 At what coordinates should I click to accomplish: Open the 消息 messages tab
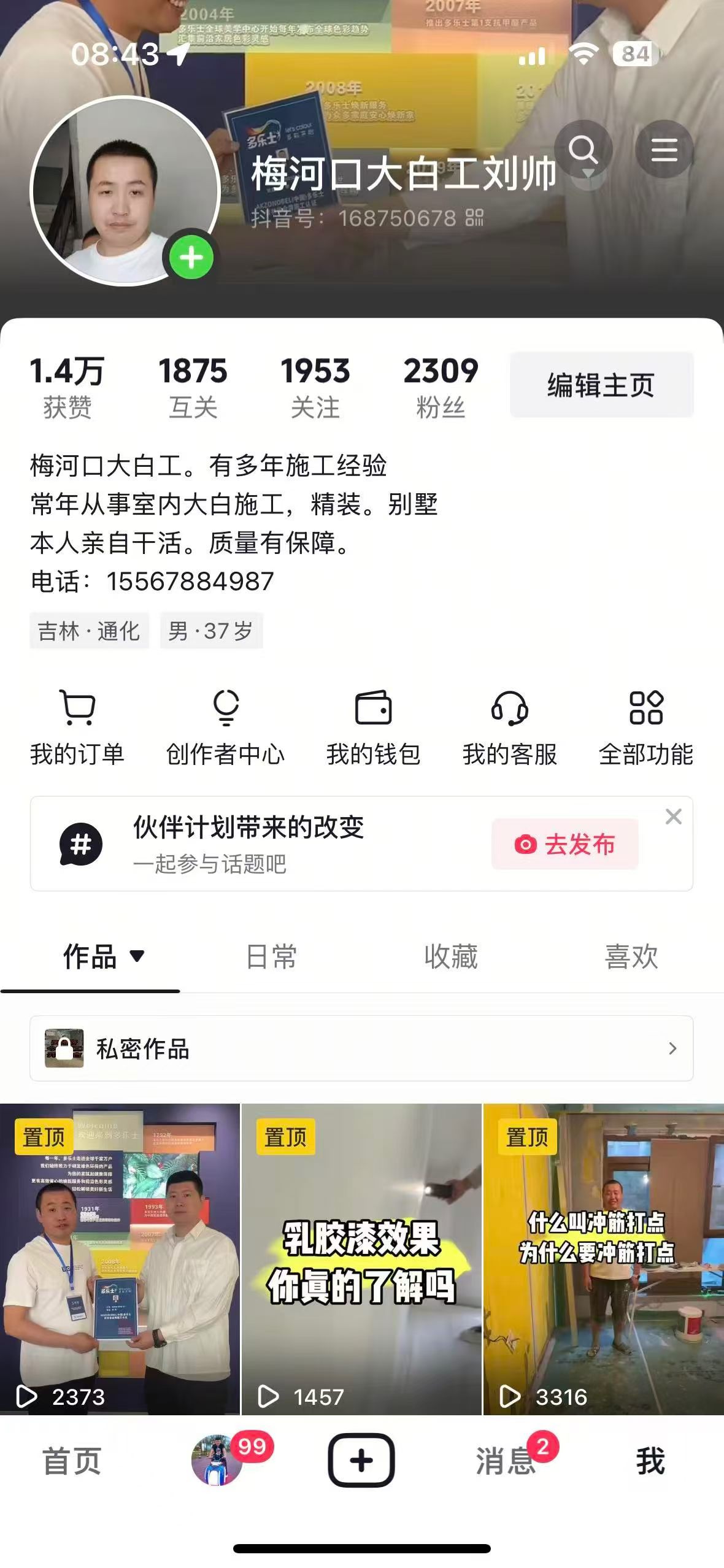[506, 1461]
